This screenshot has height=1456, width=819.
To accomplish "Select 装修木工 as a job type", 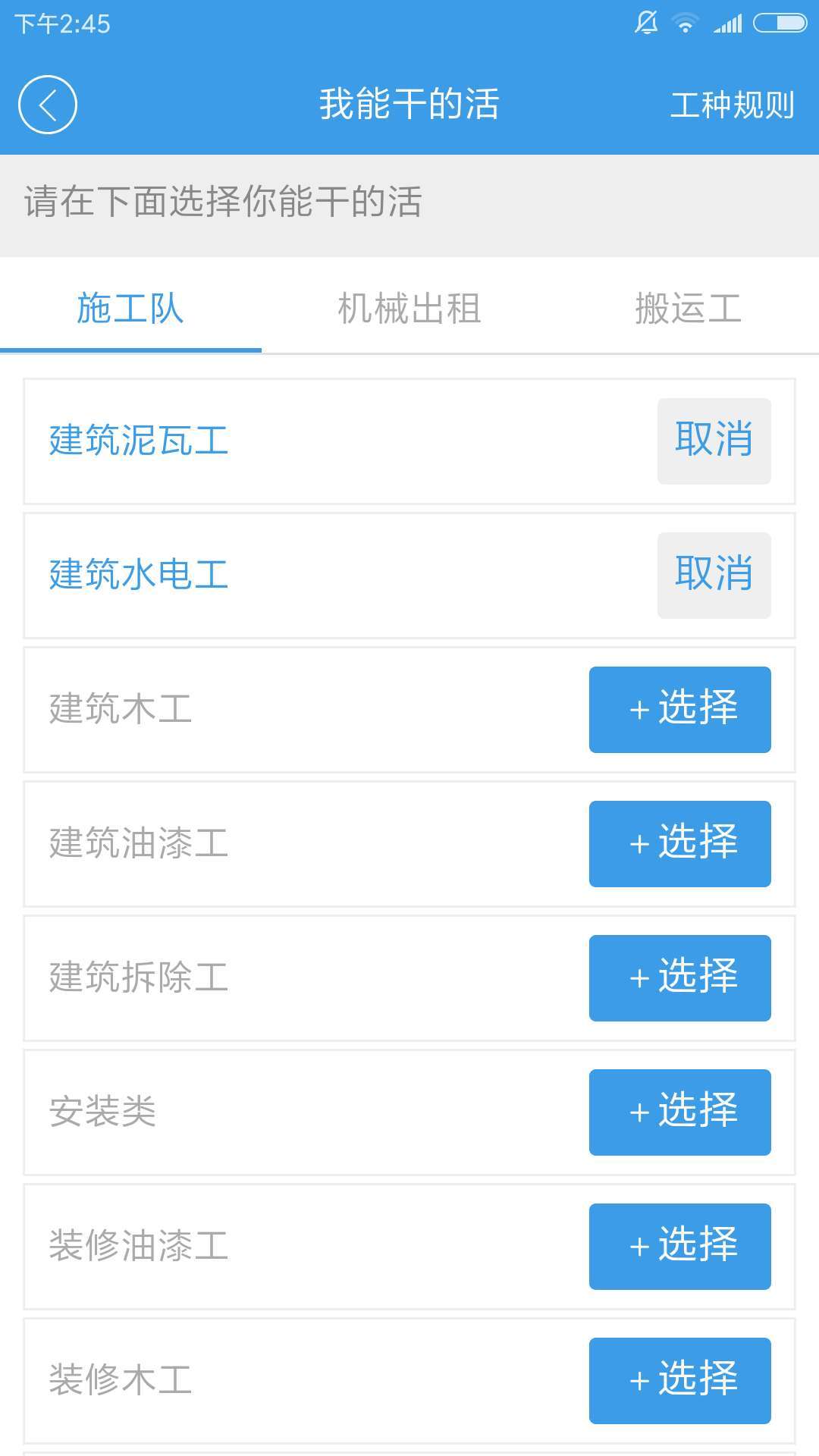I will tap(679, 1381).
